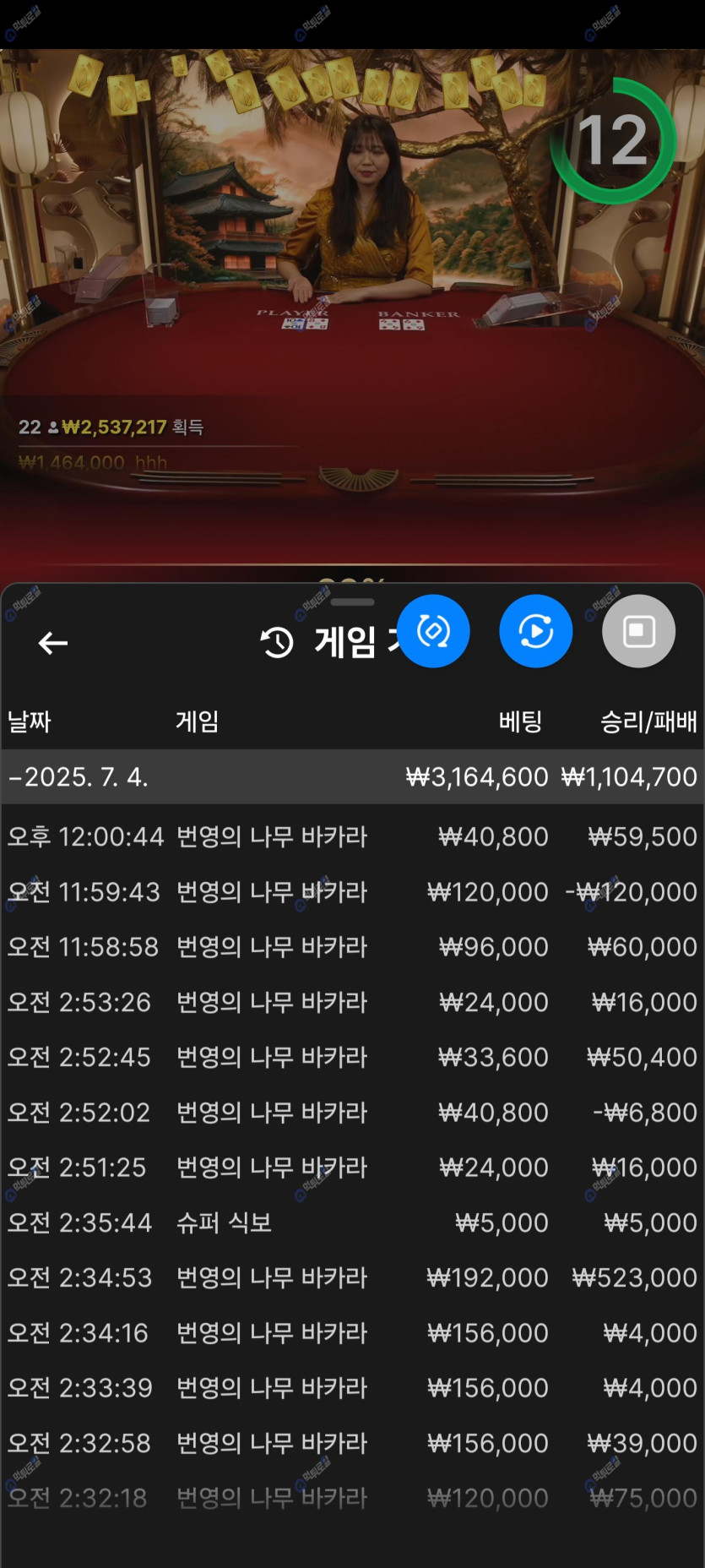Image resolution: width=705 pixels, height=1568 pixels.
Task: Tap the blue play record floating button
Action: click(535, 631)
